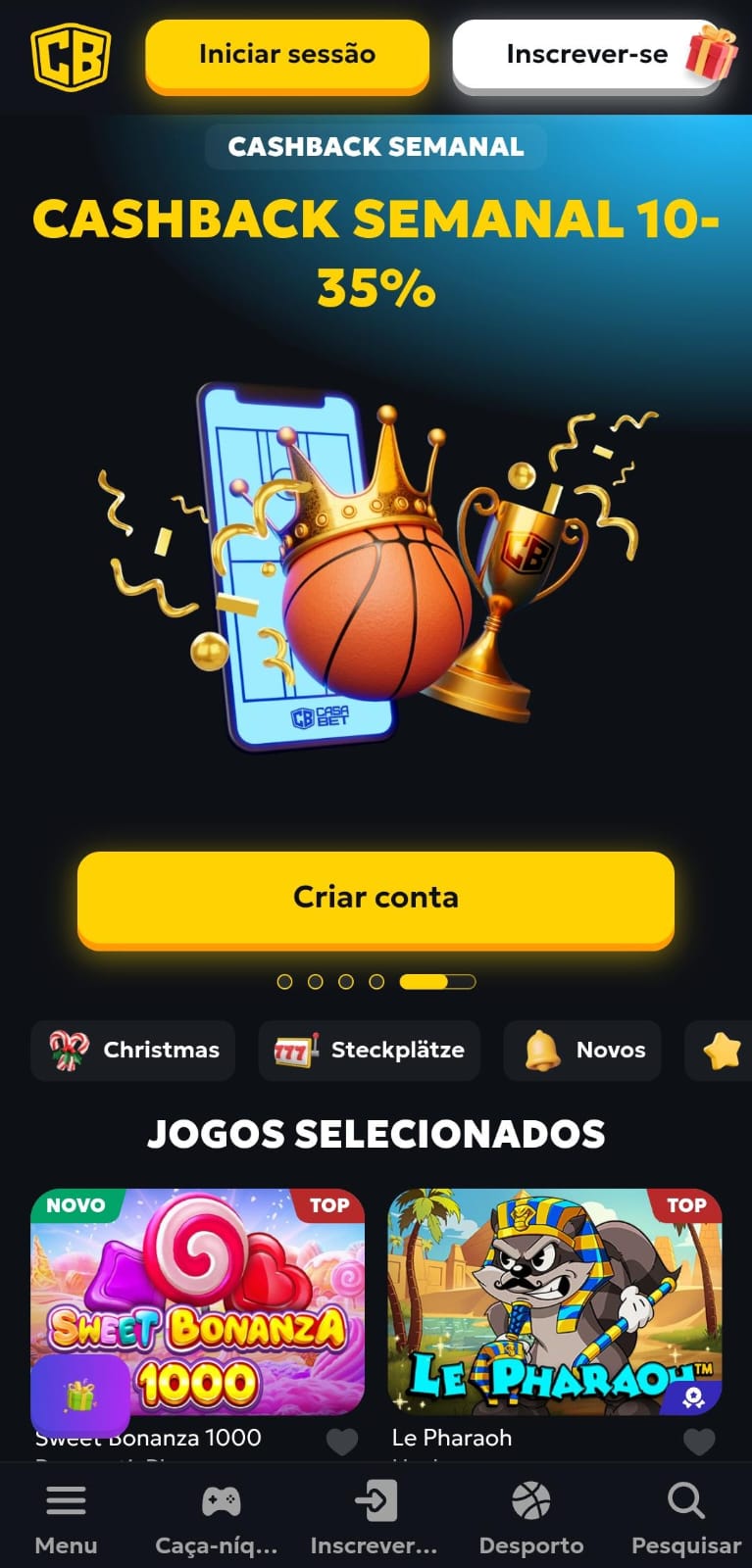Open the Menu drawer

pos(66,1517)
